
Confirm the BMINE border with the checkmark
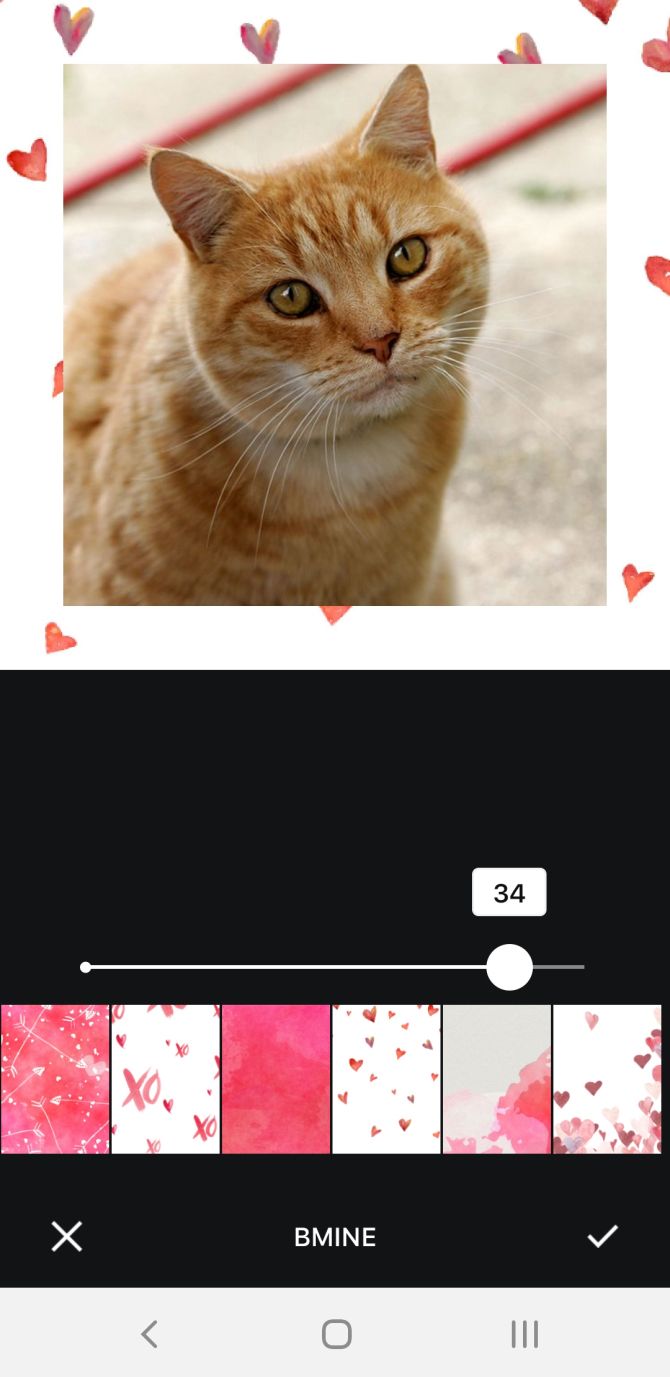point(602,1237)
